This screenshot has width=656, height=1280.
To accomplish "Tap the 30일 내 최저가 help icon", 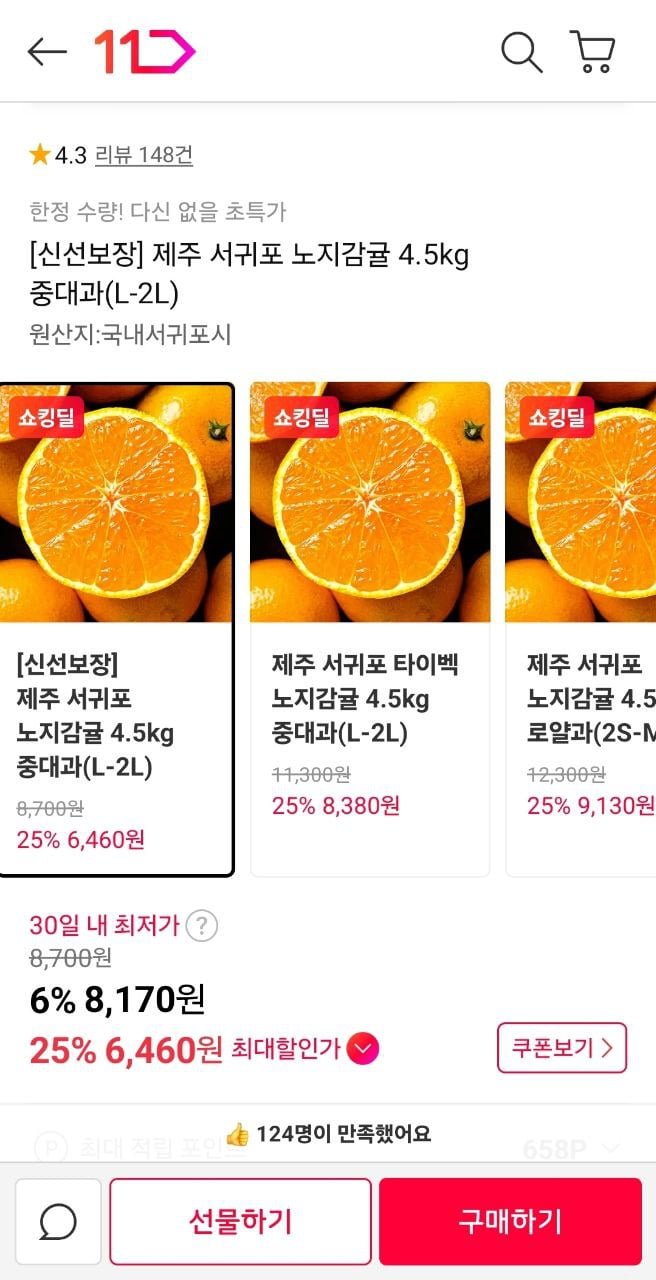I will [202, 926].
